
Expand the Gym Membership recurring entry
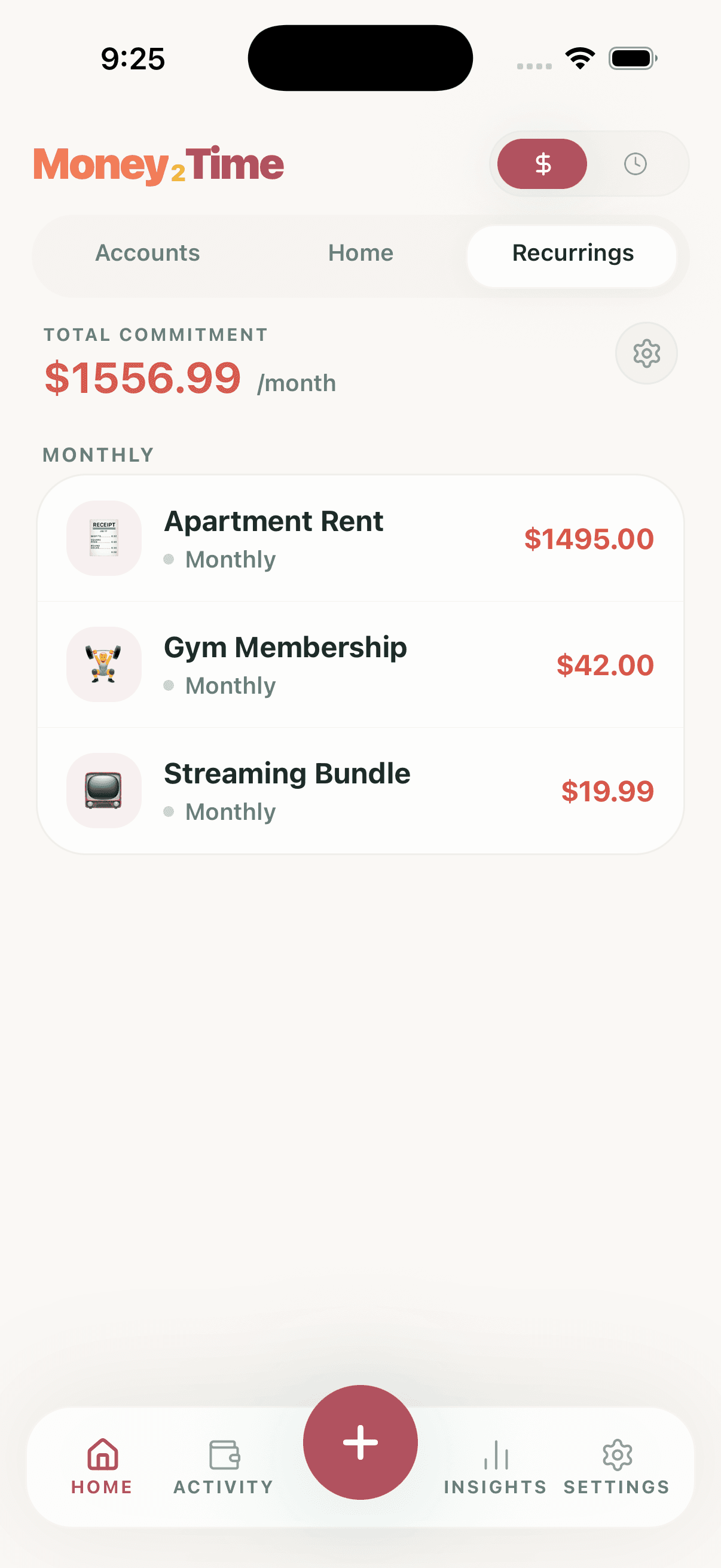pos(361,665)
